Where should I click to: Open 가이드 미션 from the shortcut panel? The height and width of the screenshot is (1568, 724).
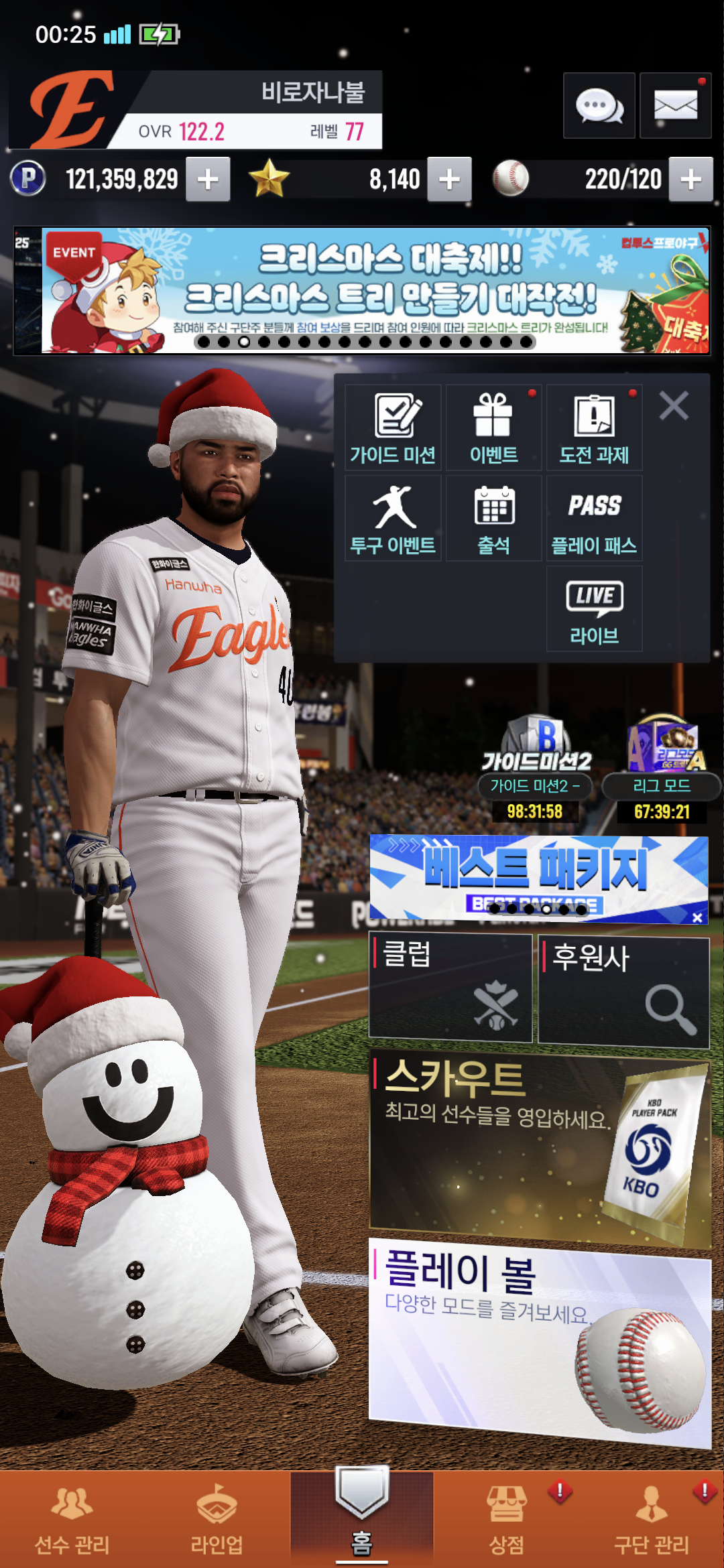click(x=393, y=428)
